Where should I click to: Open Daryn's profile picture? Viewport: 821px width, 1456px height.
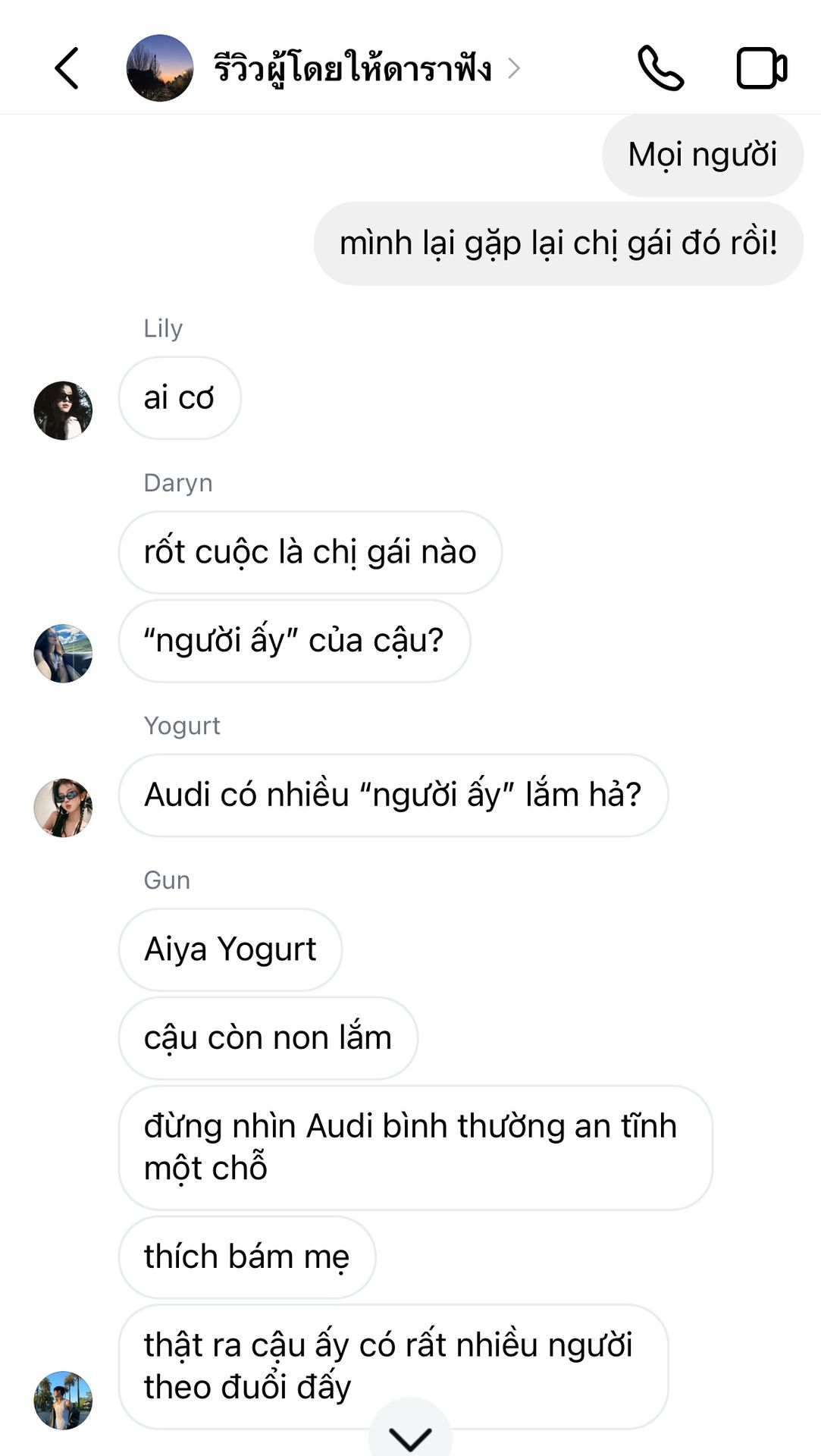[63, 653]
